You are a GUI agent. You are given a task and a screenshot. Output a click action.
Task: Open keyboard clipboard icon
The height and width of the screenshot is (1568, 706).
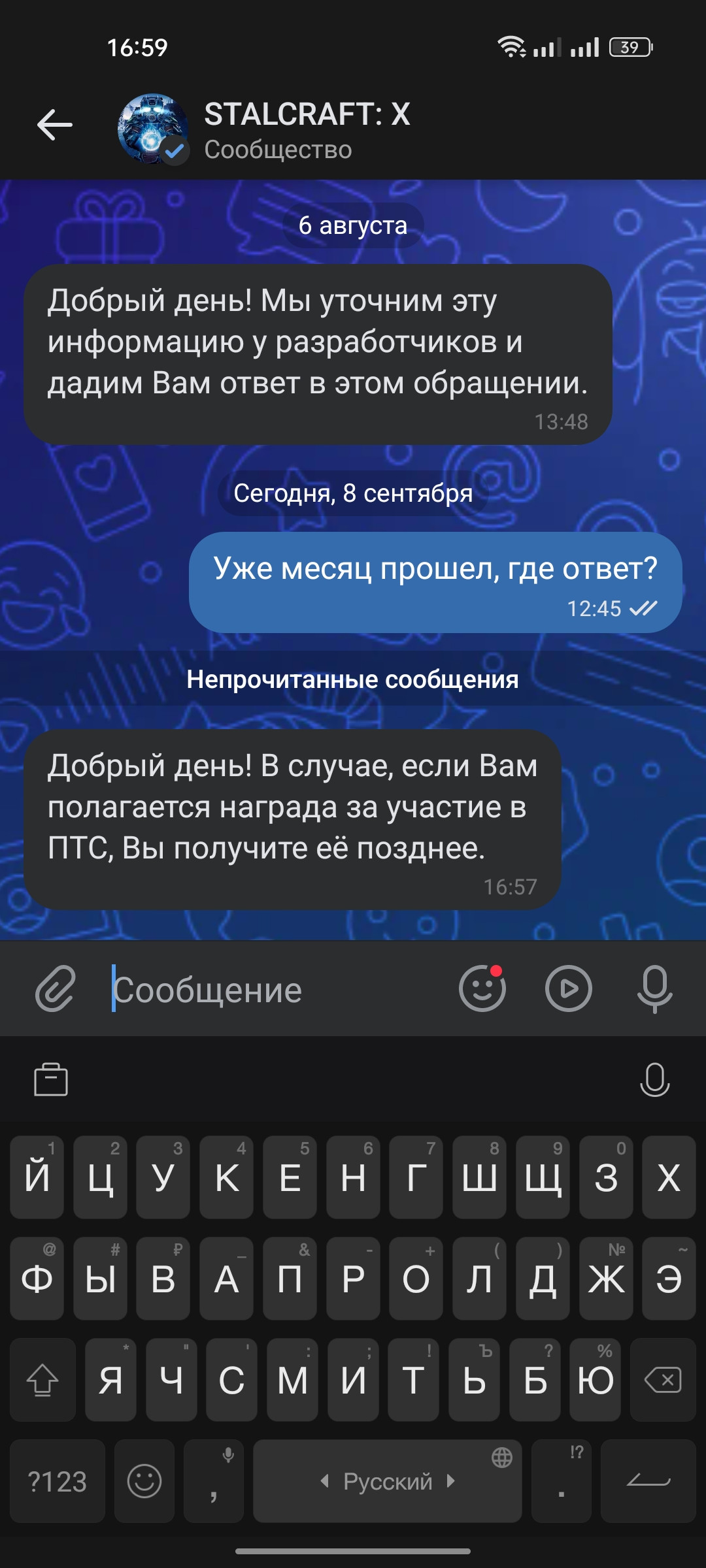click(51, 1080)
